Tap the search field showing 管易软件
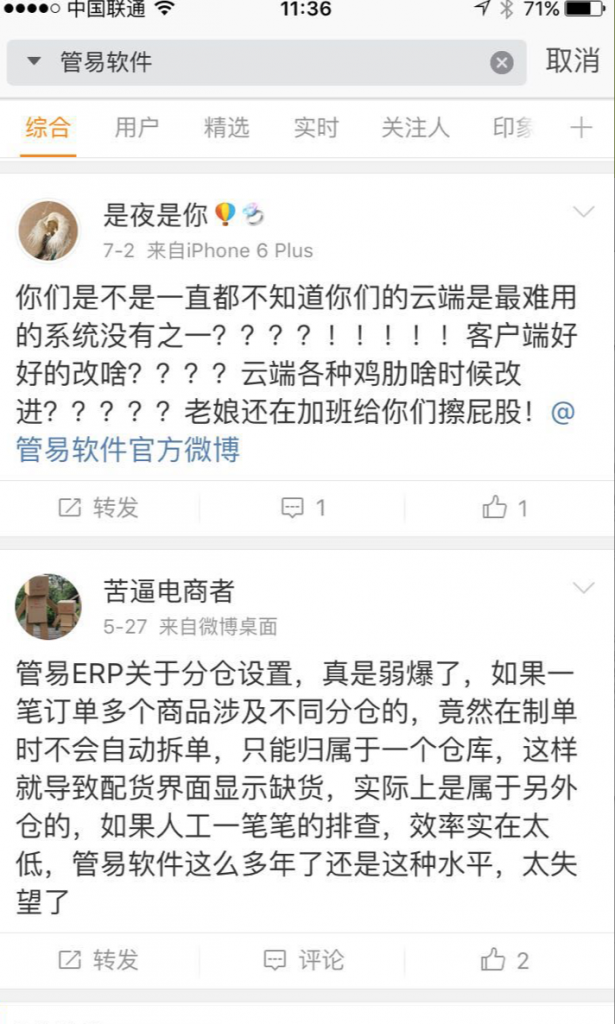615x1024 pixels. [260, 62]
